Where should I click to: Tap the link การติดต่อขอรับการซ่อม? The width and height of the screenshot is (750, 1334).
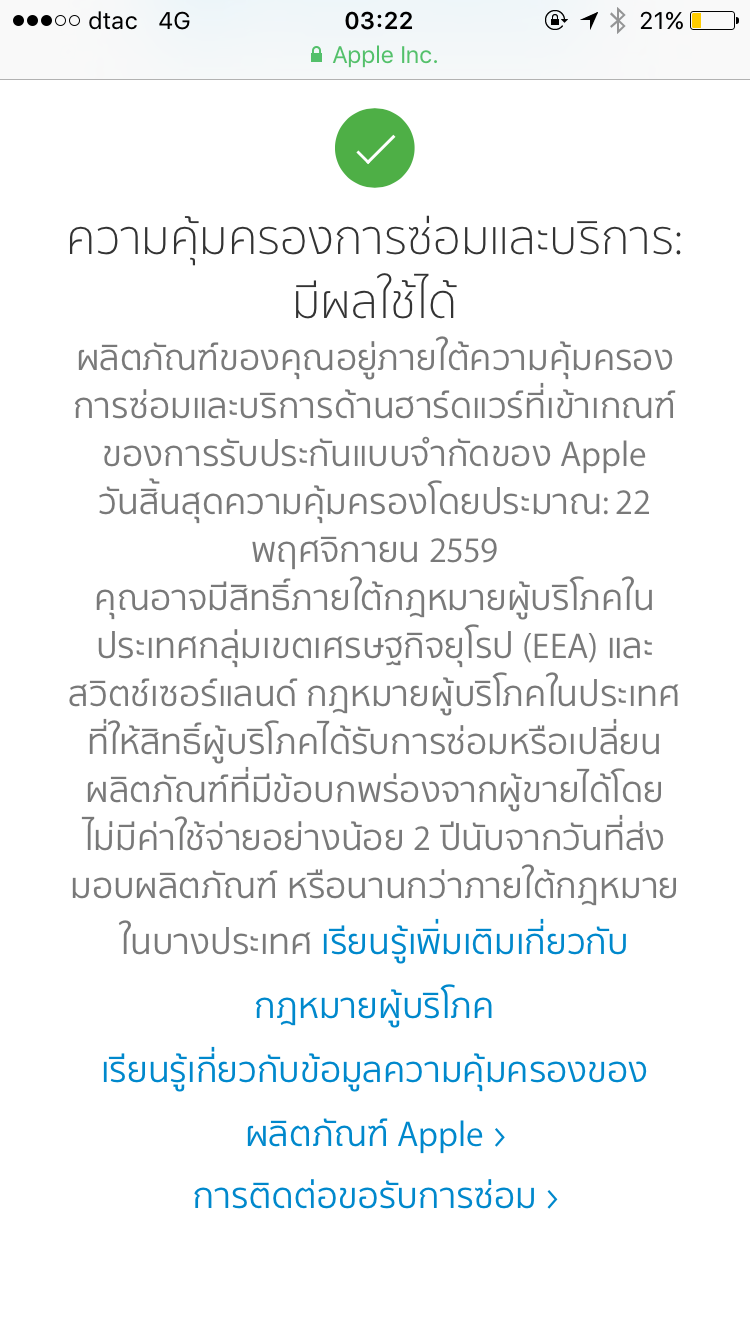click(374, 1197)
